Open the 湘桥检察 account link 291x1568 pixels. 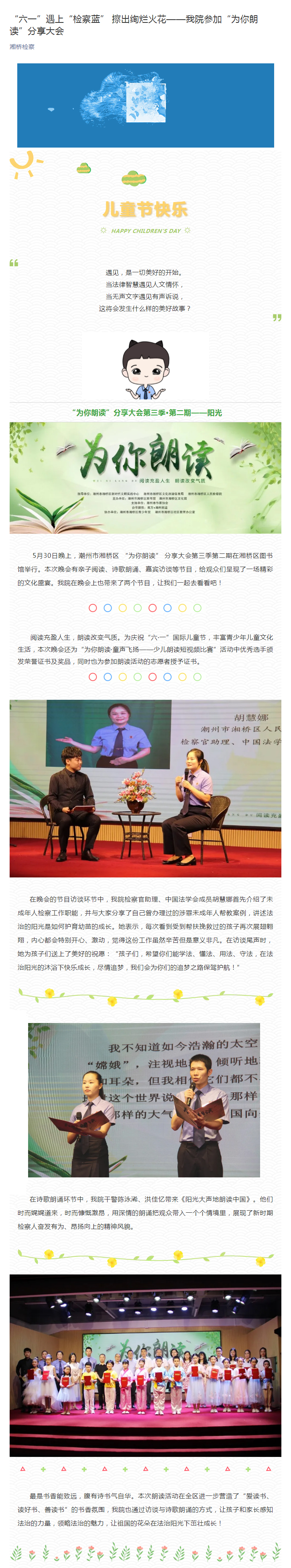(x=22, y=47)
